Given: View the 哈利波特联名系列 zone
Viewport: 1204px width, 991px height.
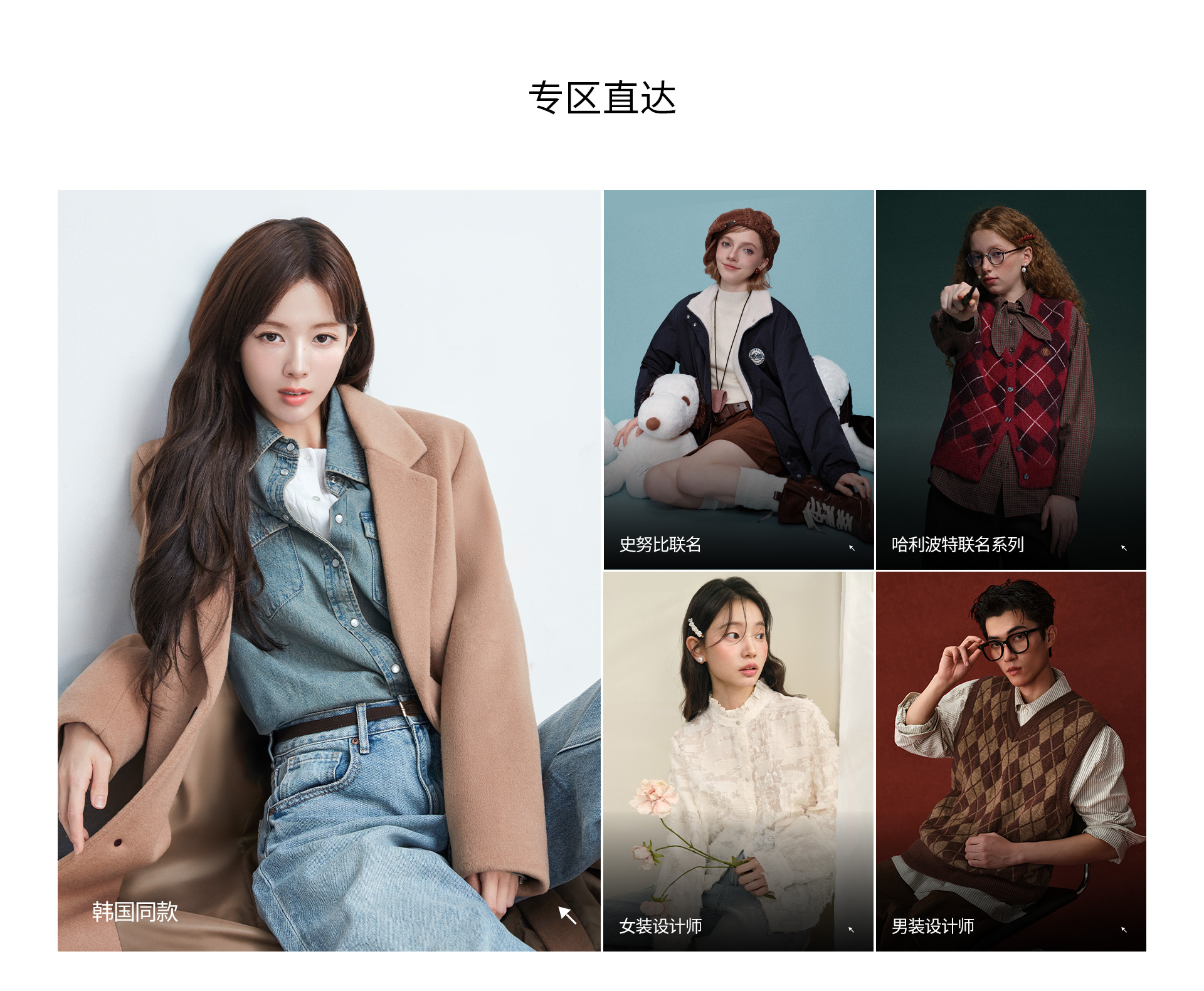Looking at the screenshot, I should (x=1010, y=379).
